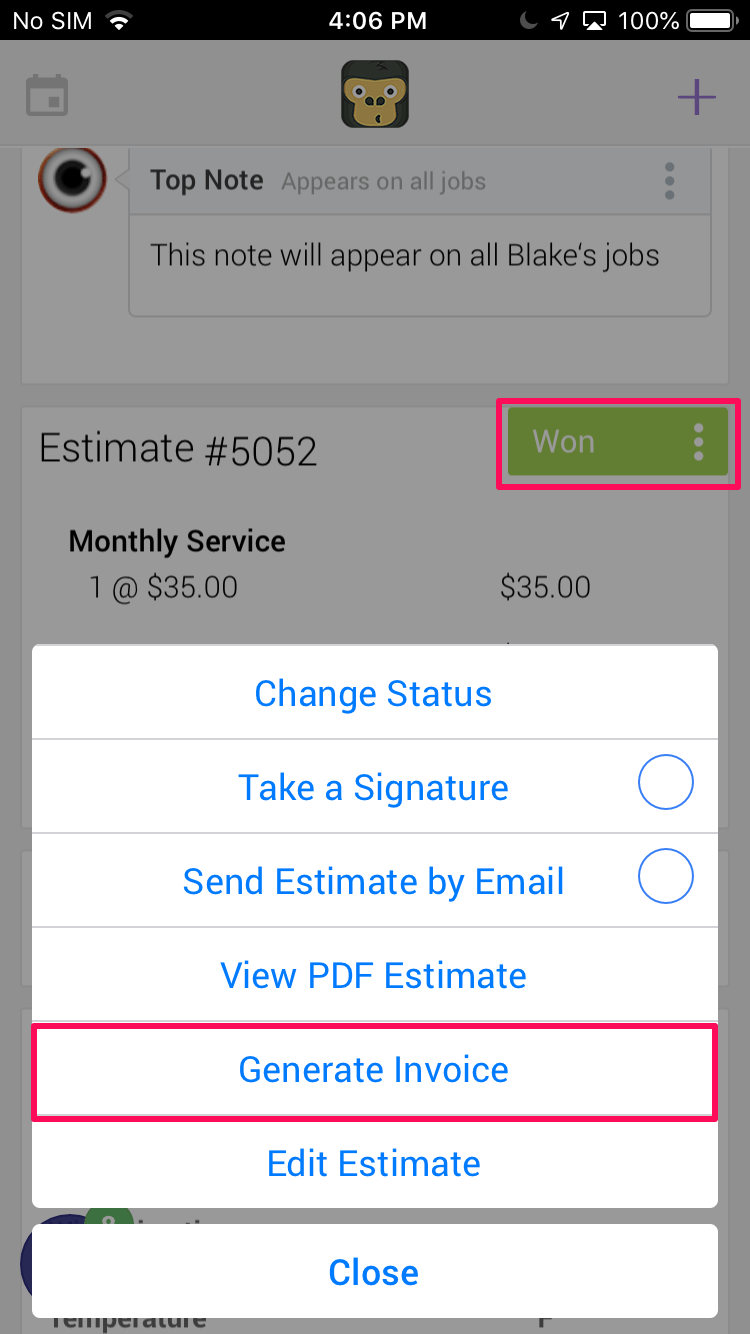Tap the purple plus icon
The height and width of the screenshot is (1334, 750).
(x=697, y=97)
